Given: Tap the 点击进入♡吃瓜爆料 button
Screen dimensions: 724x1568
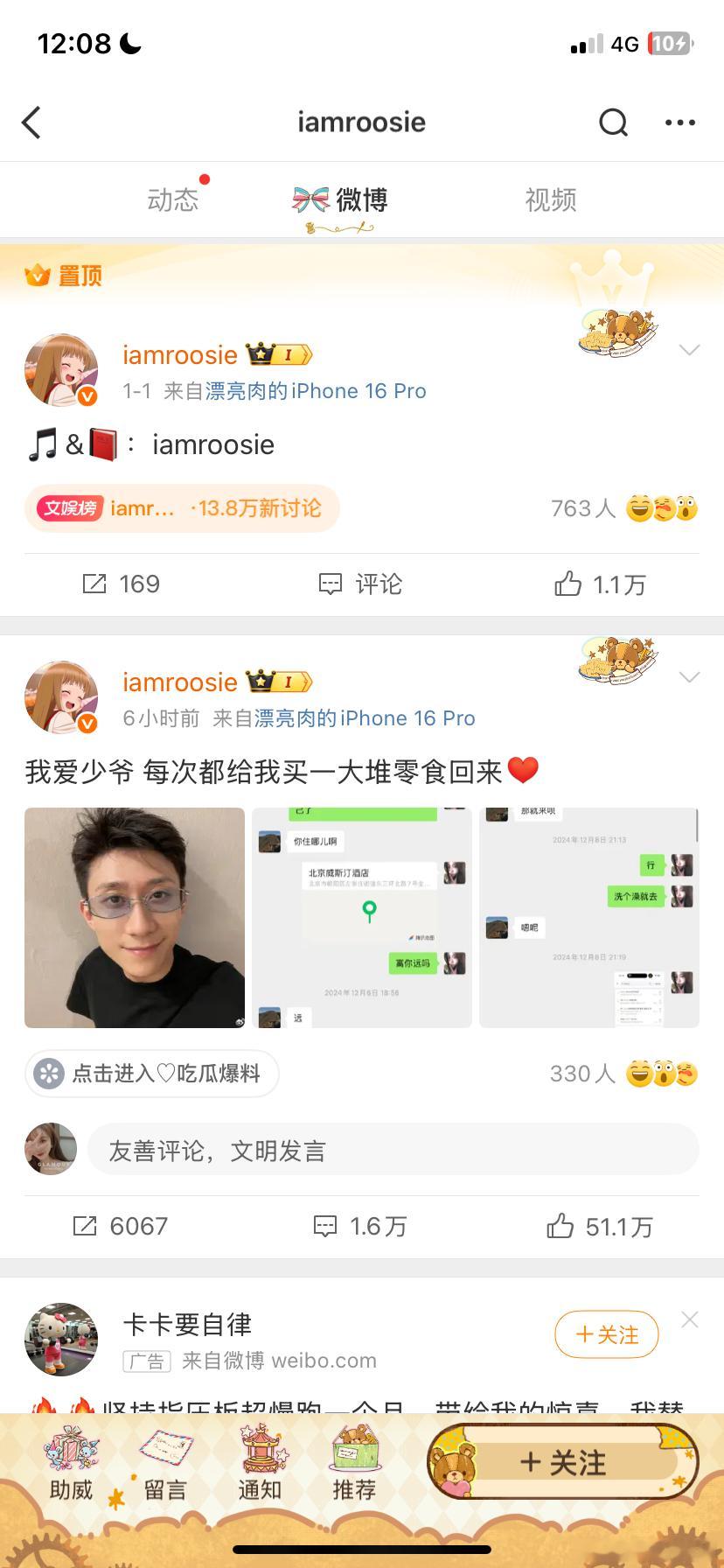Looking at the screenshot, I should point(150,1074).
